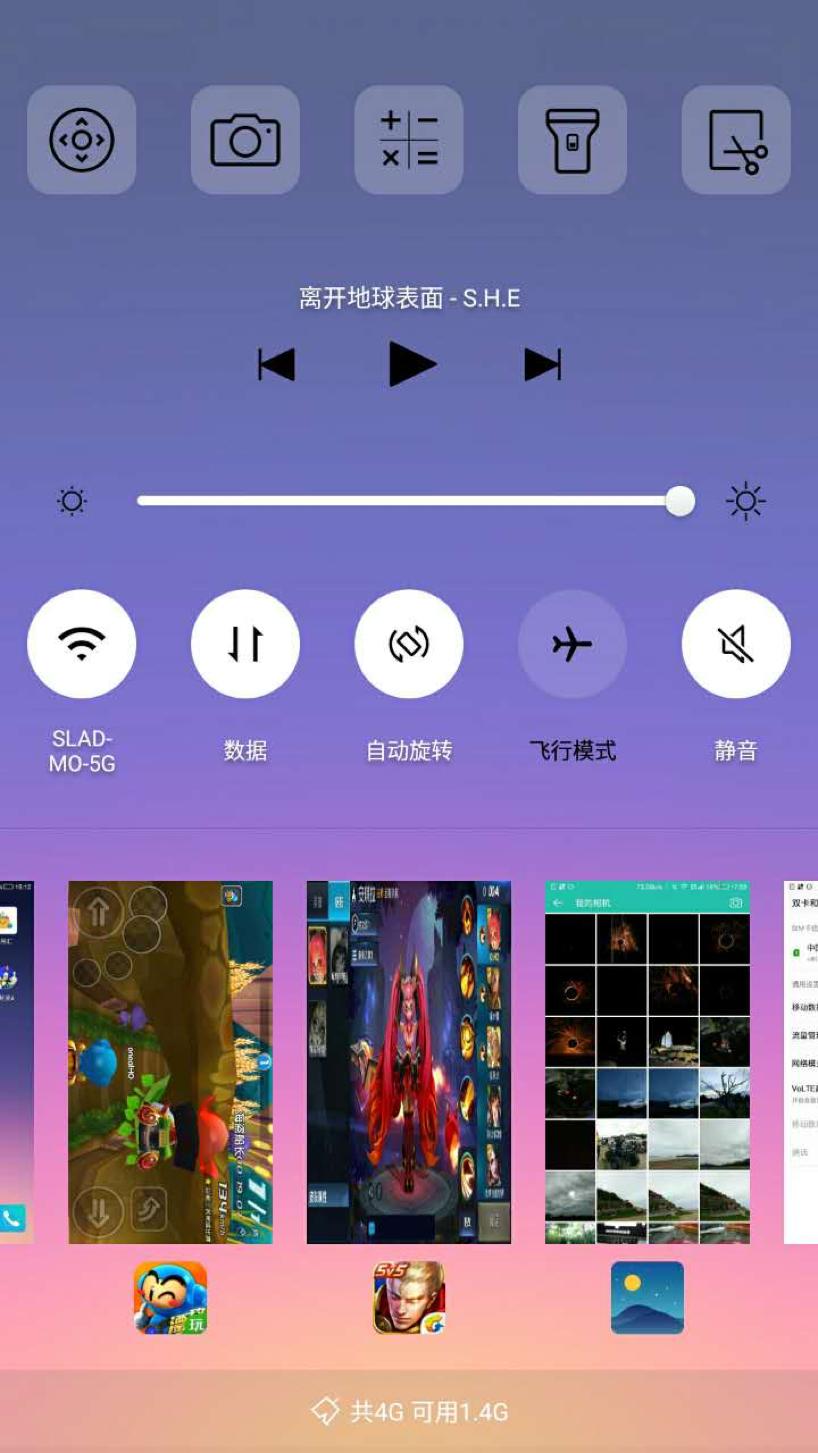818x1453 pixels.
Task: Clear memory via 共4G 可用1.4G button
Action: pos(409,1412)
